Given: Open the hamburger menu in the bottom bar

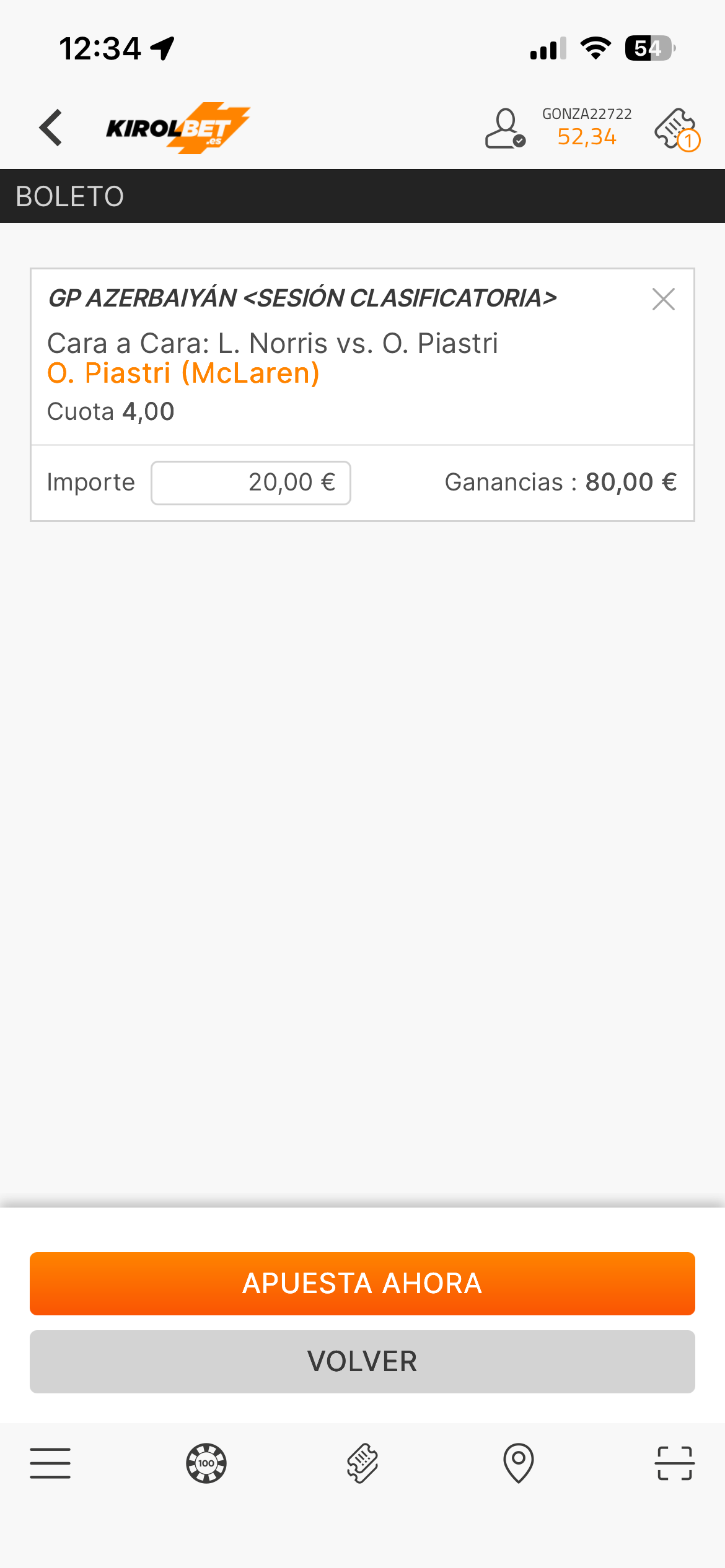Looking at the screenshot, I should point(50,1463).
